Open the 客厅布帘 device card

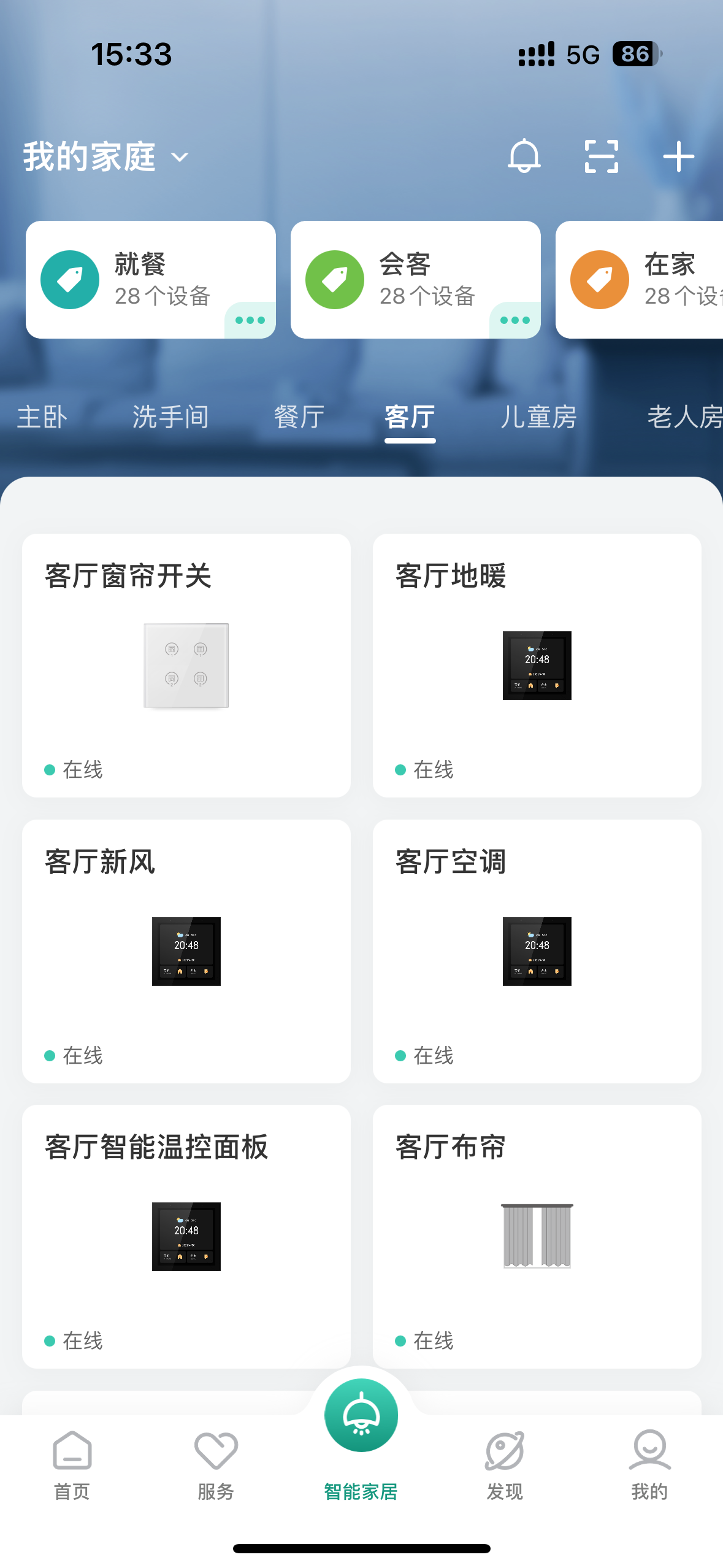(537, 1236)
